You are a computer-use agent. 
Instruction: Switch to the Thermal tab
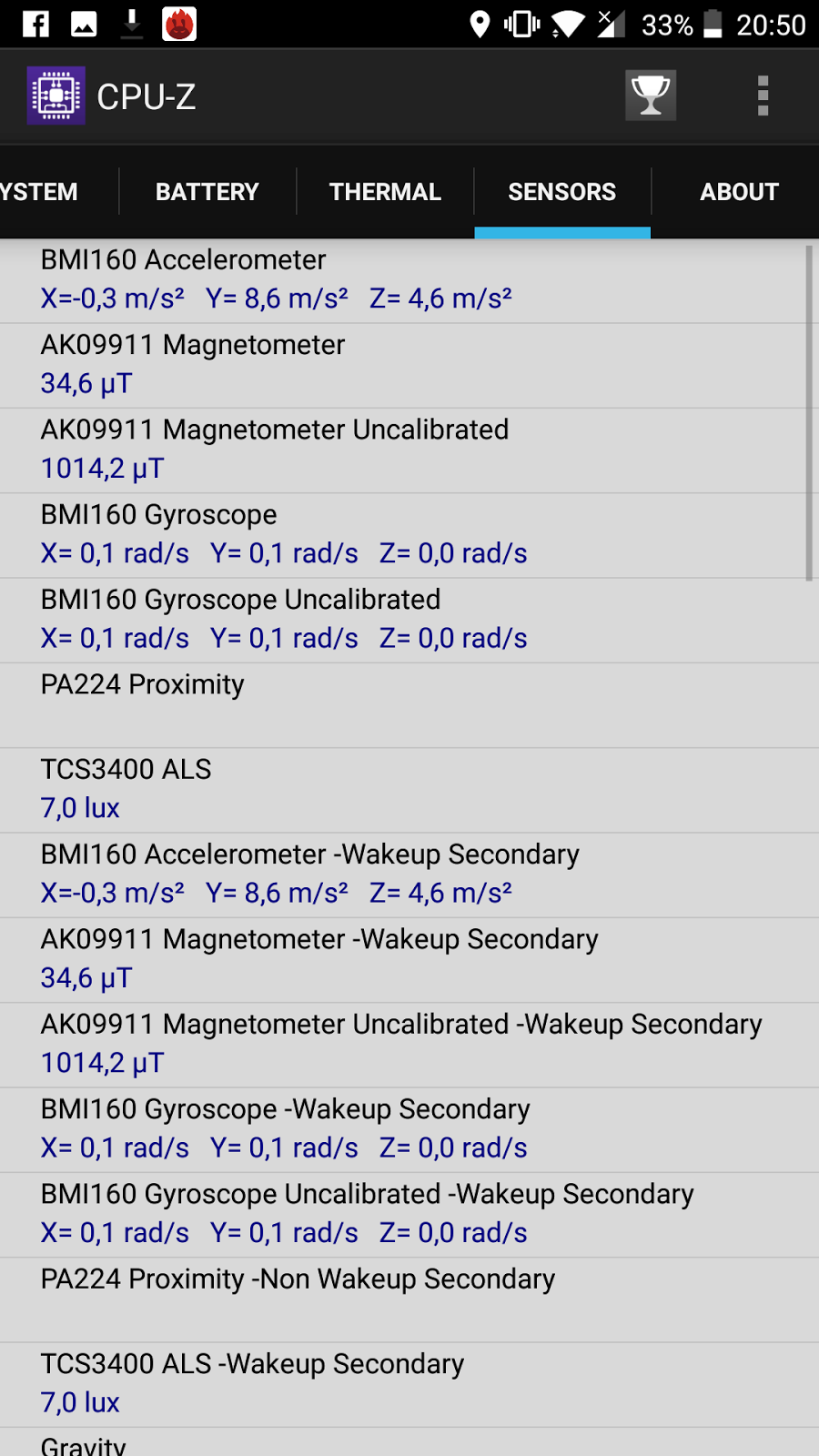[385, 192]
